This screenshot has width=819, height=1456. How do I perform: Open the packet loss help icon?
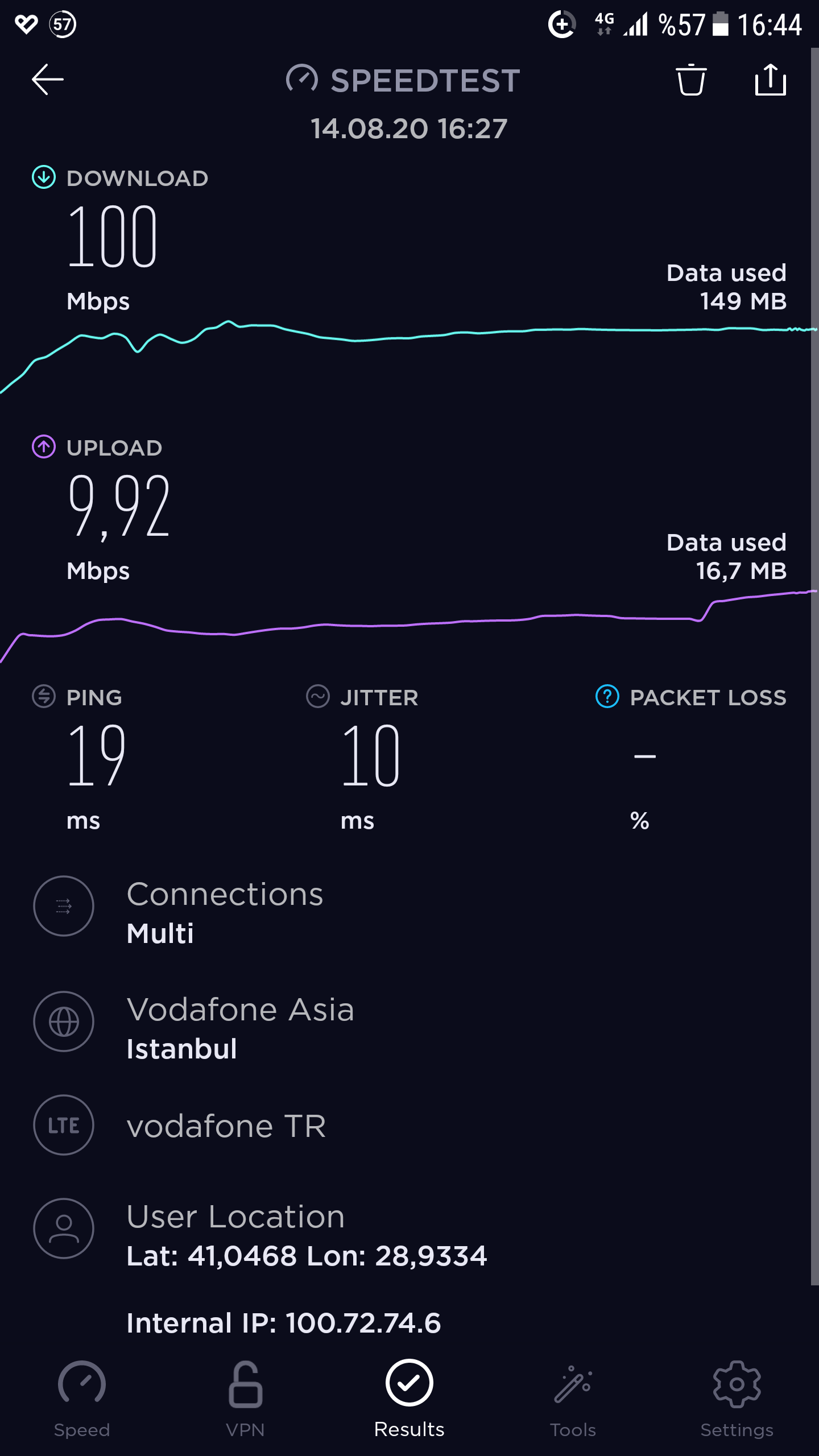click(x=607, y=697)
